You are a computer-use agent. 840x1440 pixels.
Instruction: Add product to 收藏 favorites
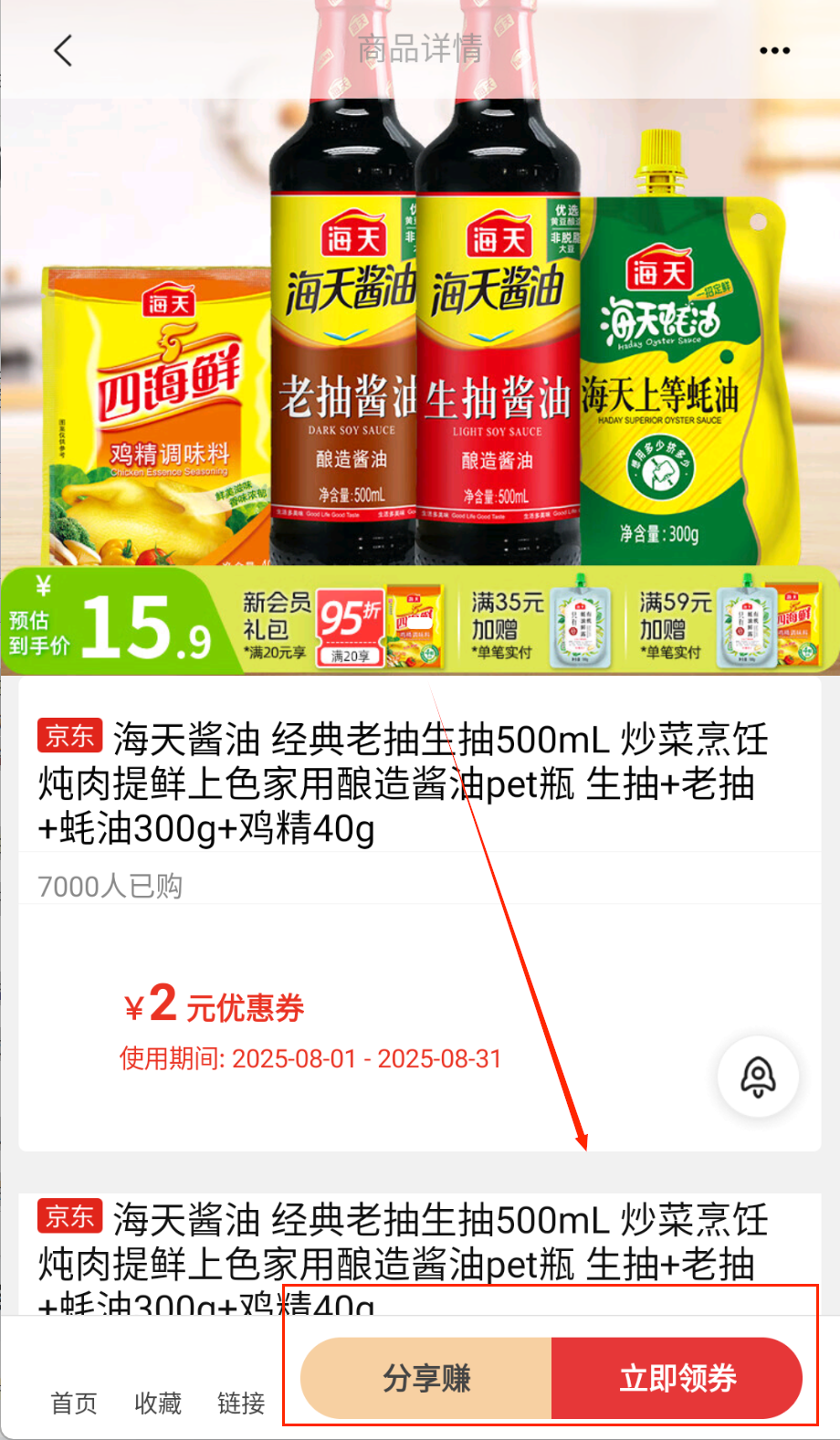pos(158,1403)
